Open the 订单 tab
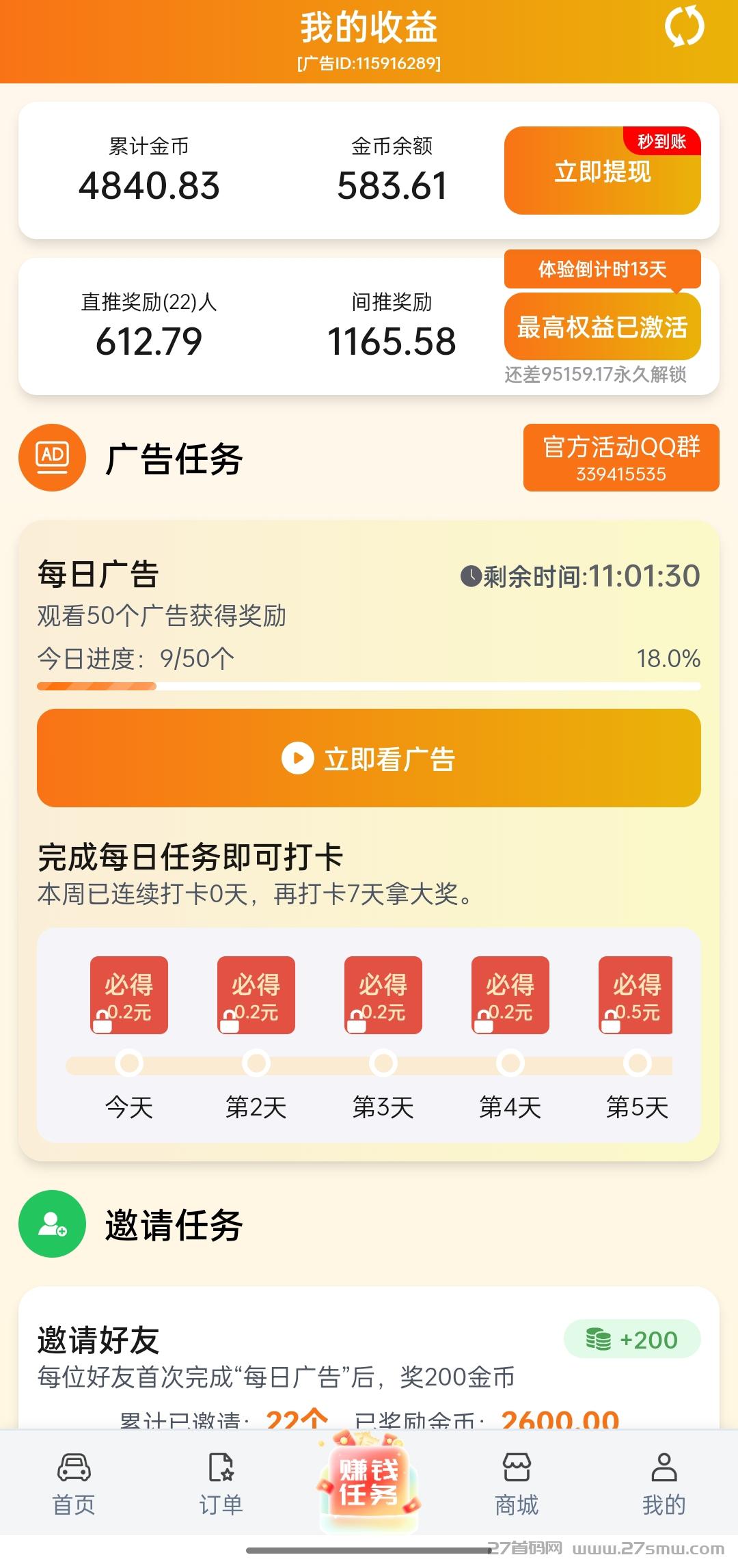 pyautogui.click(x=221, y=1484)
